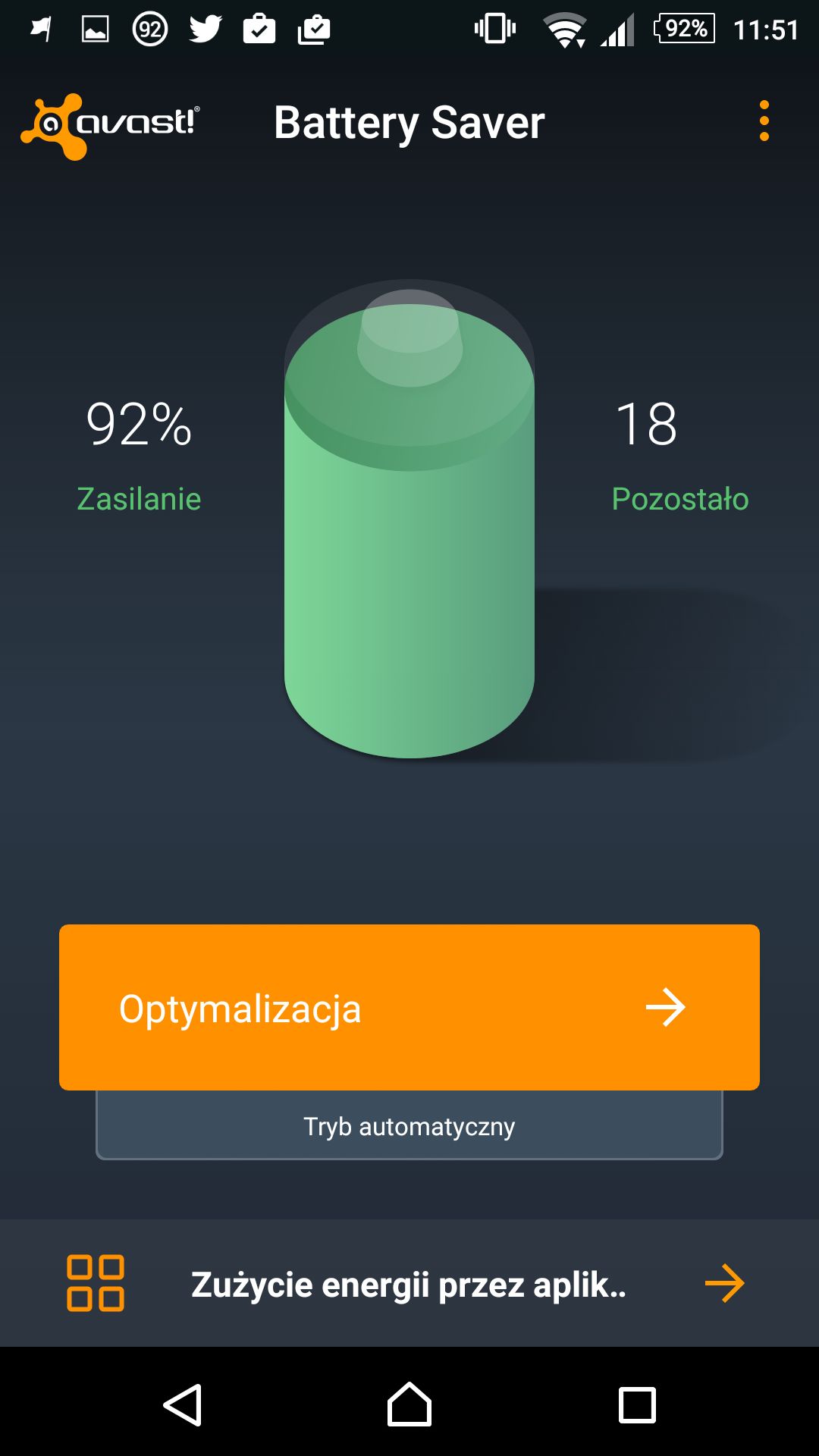This screenshot has height=1456, width=819.
Task: Tap the orange Optymalizacja button
Action: (x=409, y=1007)
